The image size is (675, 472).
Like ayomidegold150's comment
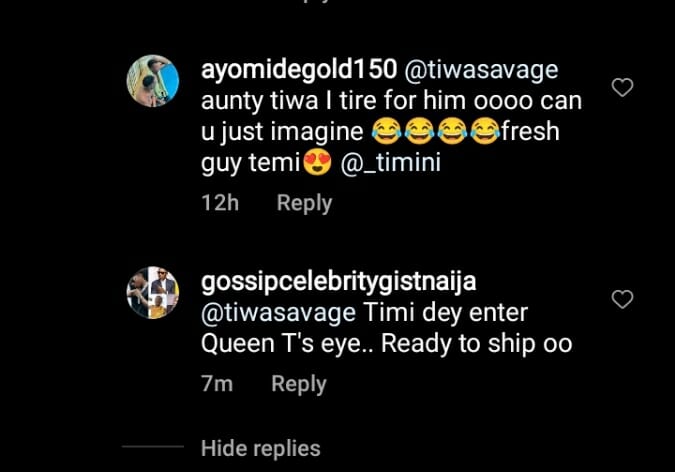tap(622, 88)
